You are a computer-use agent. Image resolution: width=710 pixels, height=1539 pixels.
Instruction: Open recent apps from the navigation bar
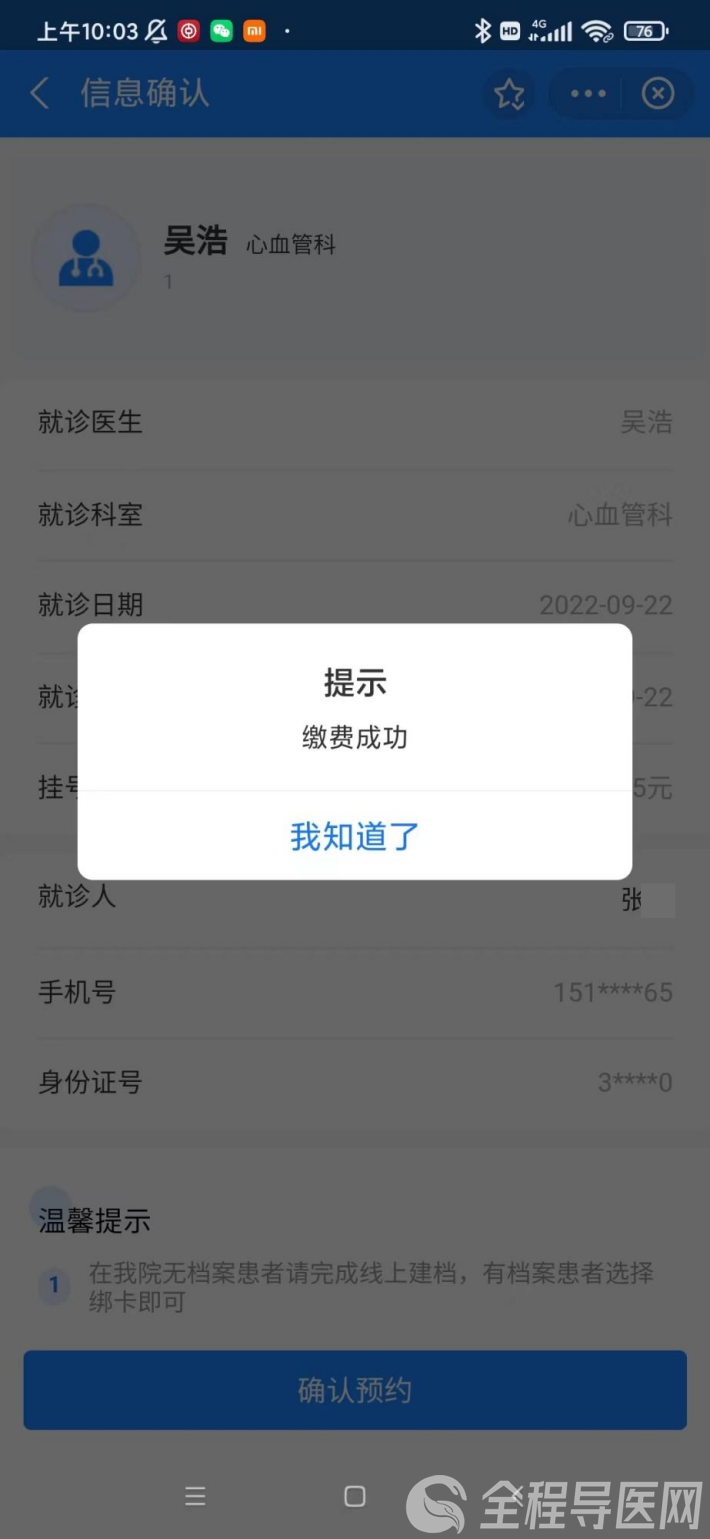(196, 1496)
